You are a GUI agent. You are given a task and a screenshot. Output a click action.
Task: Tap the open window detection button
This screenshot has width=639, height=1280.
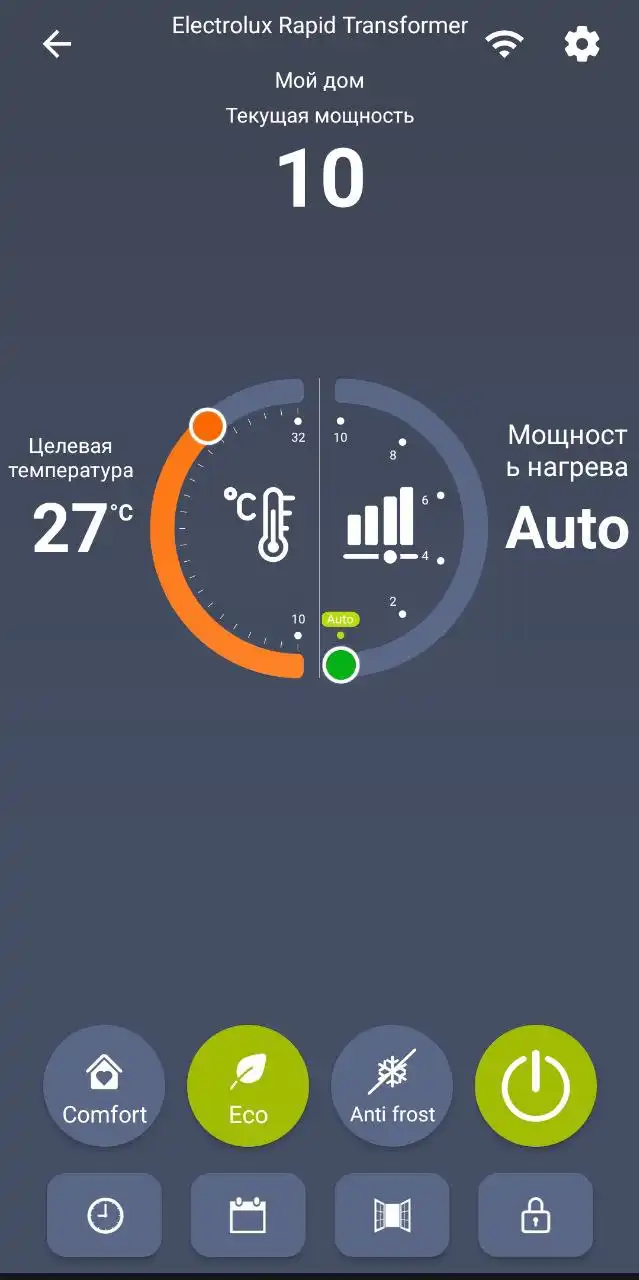(392, 1215)
